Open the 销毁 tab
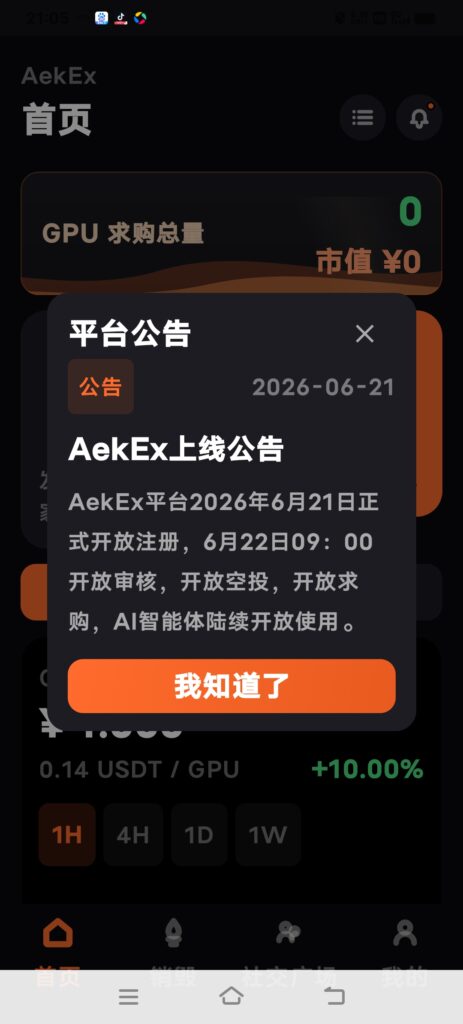Screen dimensions: 463x1024 (x=173, y=952)
